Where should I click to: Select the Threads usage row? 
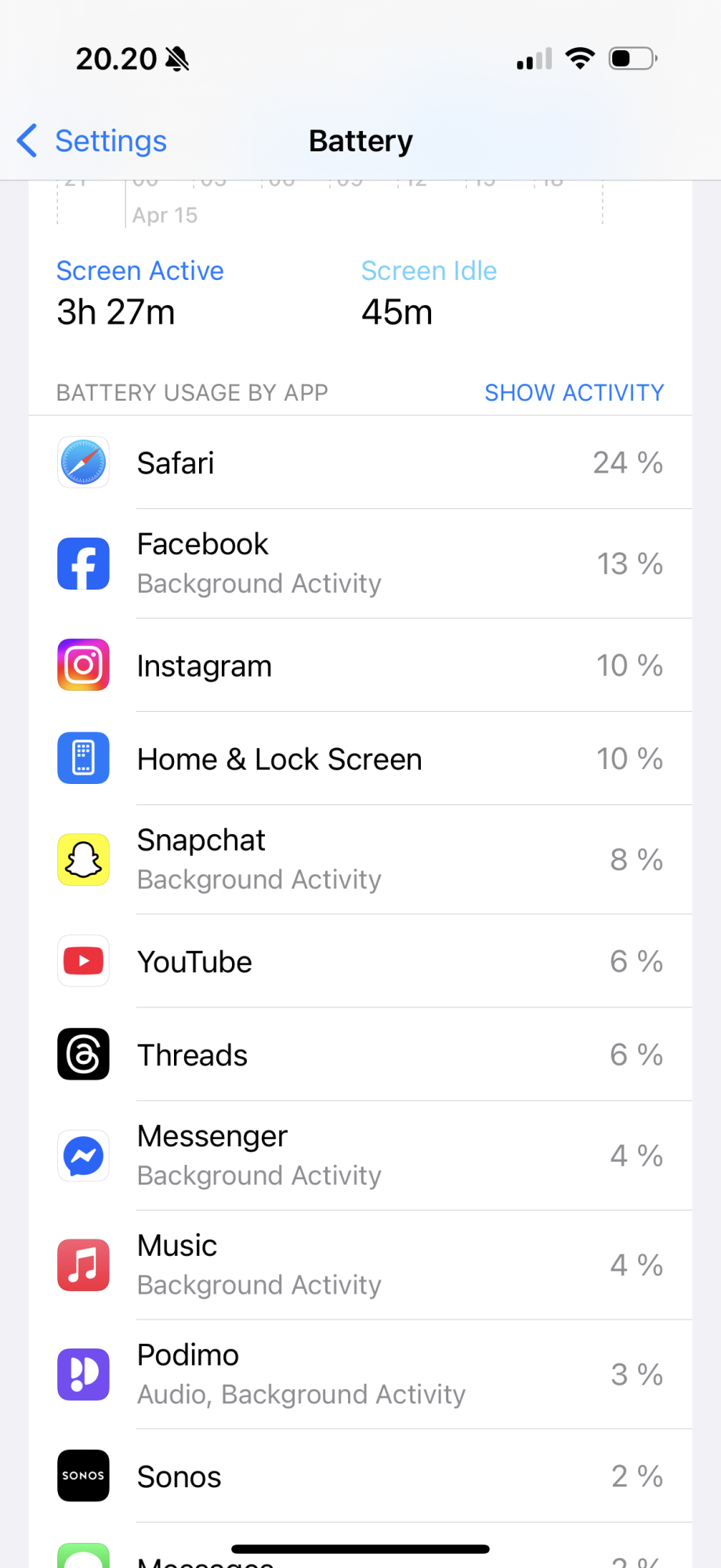(x=360, y=1054)
